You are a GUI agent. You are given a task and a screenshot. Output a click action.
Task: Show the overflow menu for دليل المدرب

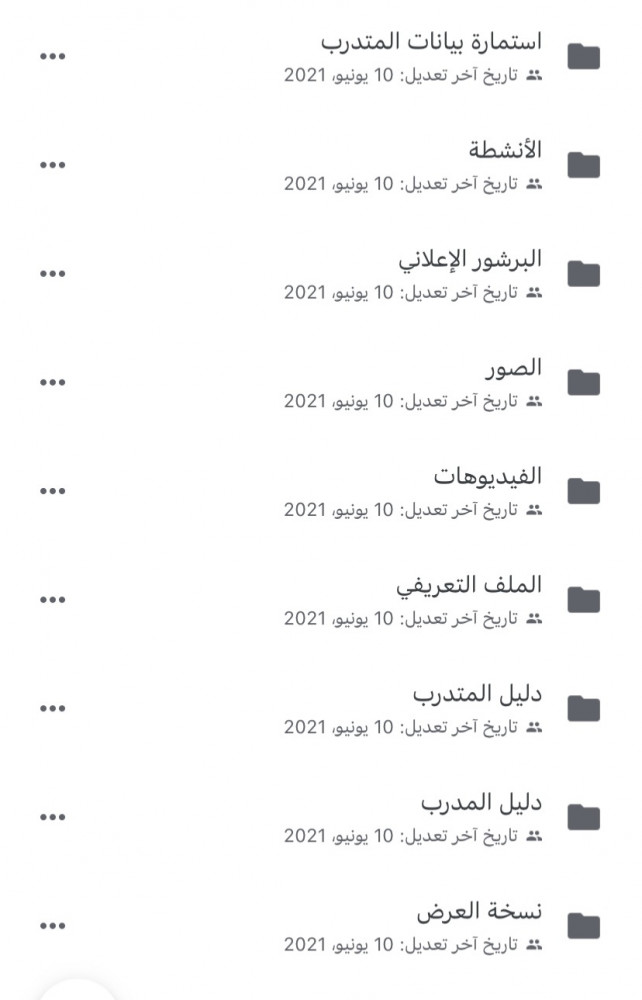[52, 817]
